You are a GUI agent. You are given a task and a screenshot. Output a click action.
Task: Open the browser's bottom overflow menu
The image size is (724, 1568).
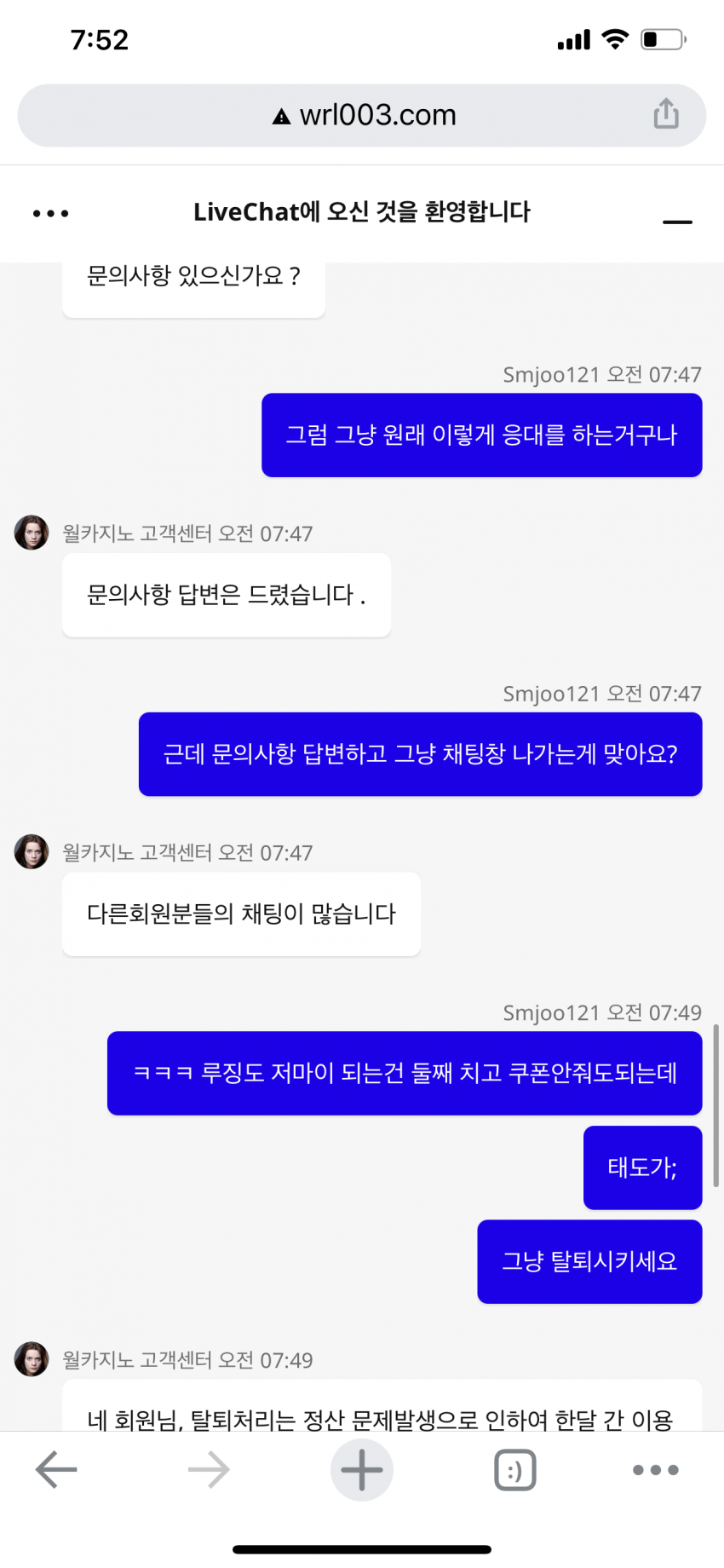pos(656,1470)
